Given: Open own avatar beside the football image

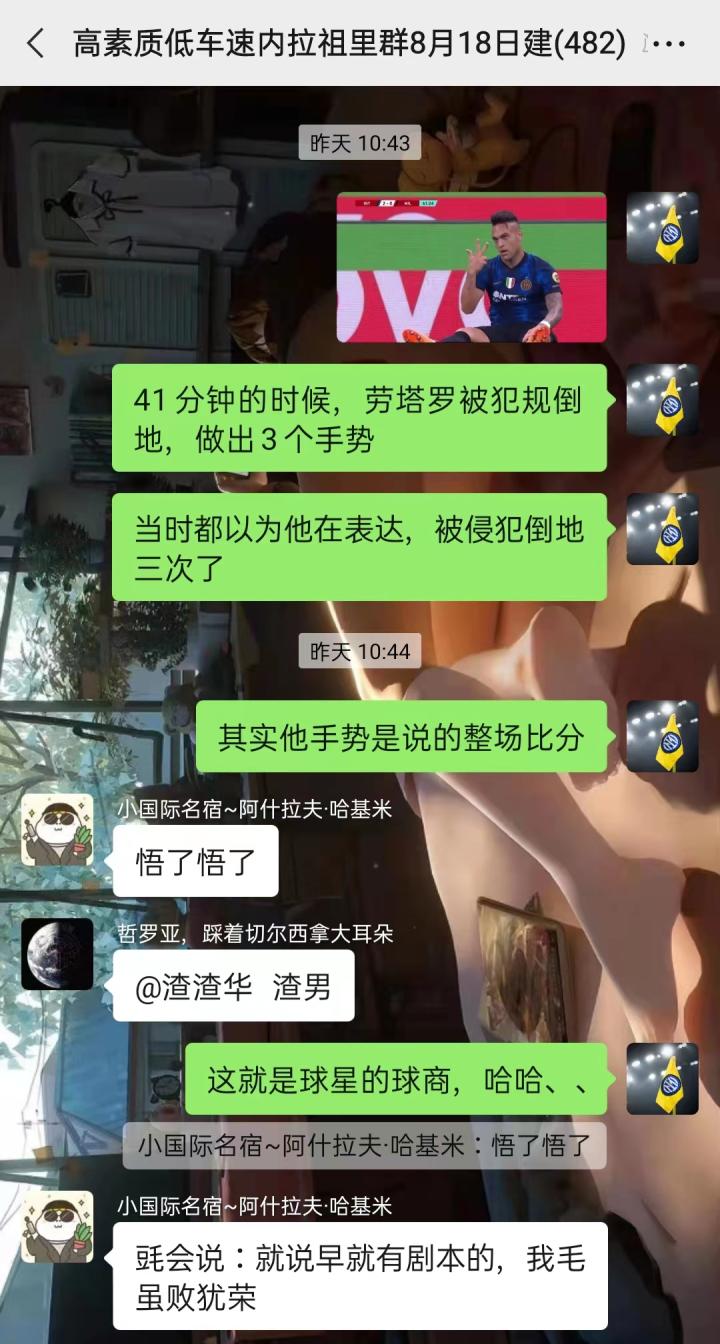Looking at the screenshot, I should click(662, 228).
